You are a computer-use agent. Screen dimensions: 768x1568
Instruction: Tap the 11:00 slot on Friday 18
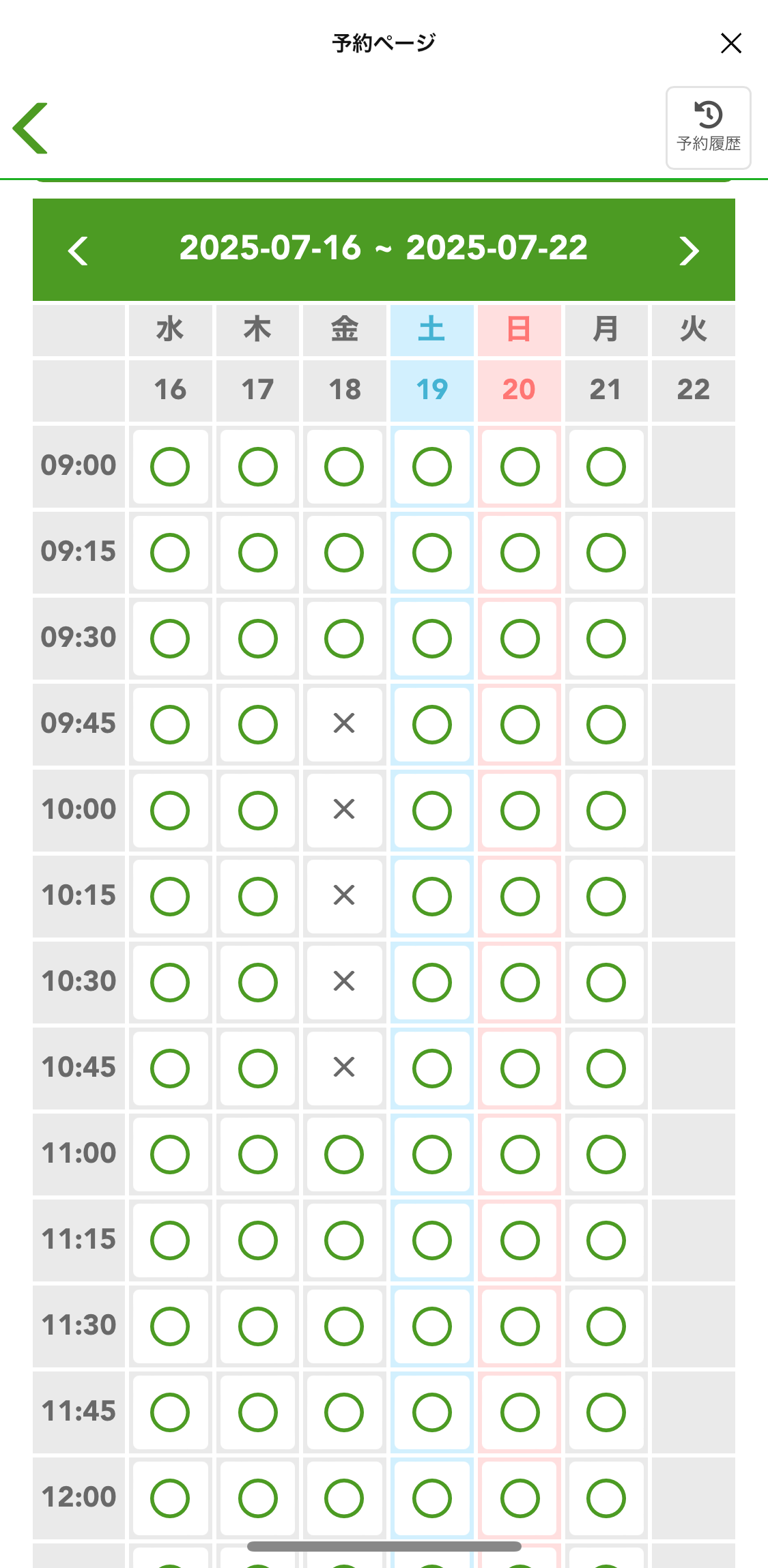pyautogui.click(x=344, y=1155)
